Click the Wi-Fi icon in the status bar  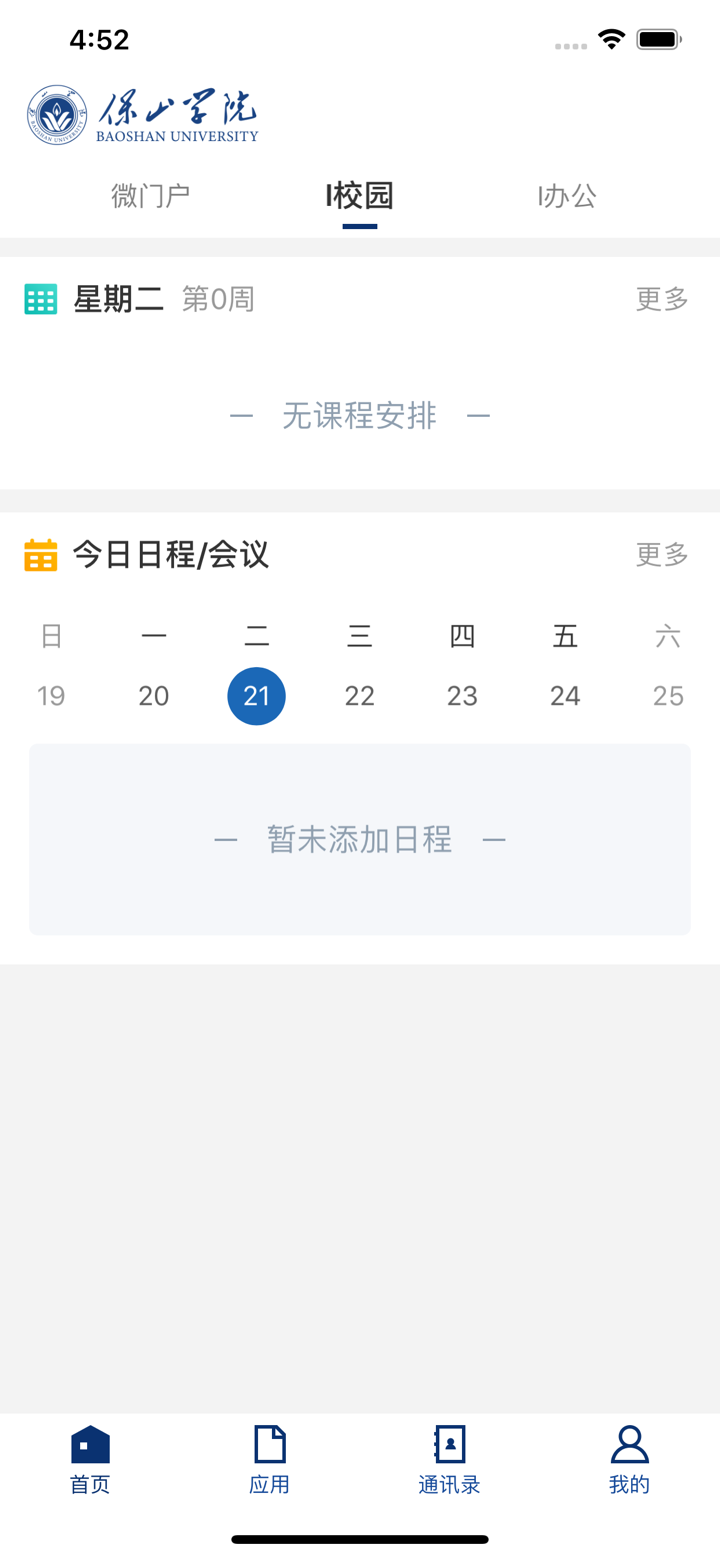[x=610, y=39]
